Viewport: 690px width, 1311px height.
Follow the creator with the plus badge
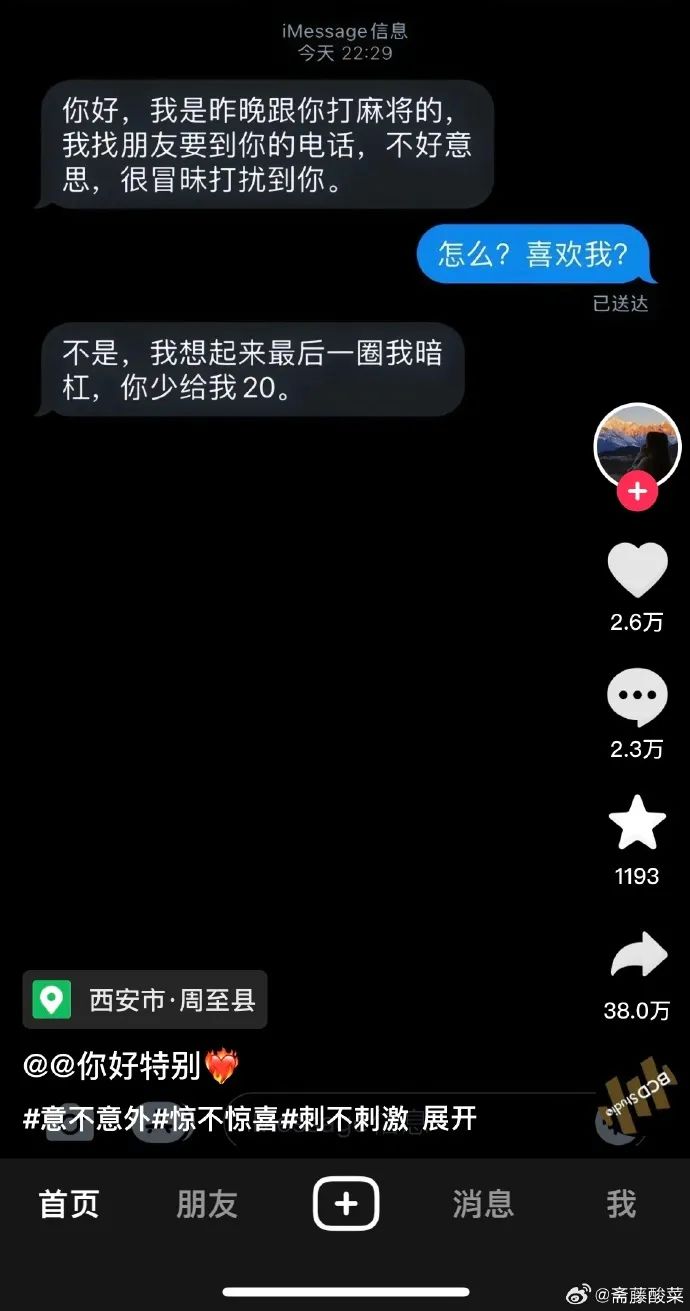(x=637, y=492)
